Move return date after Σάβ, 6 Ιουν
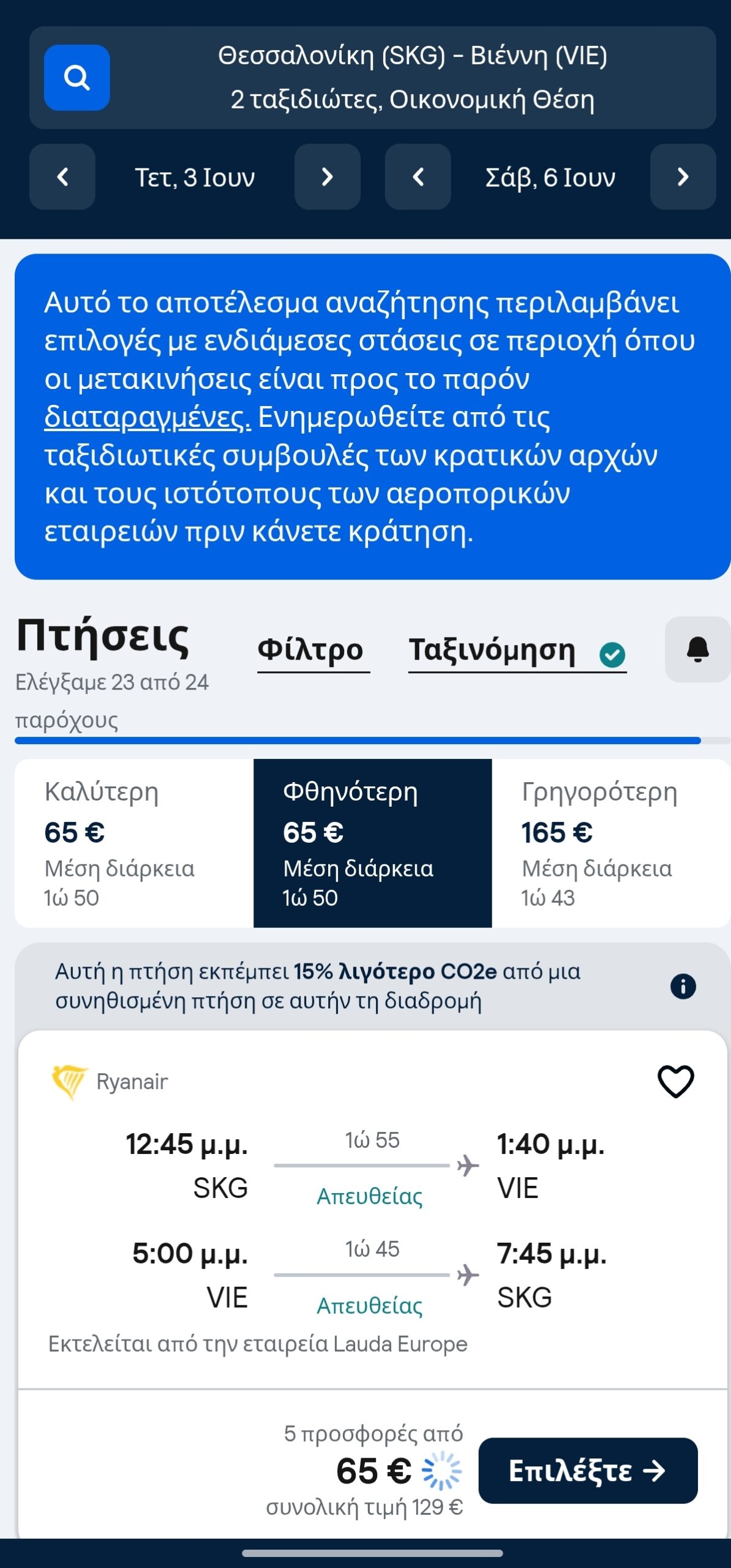 click(683, 177)
